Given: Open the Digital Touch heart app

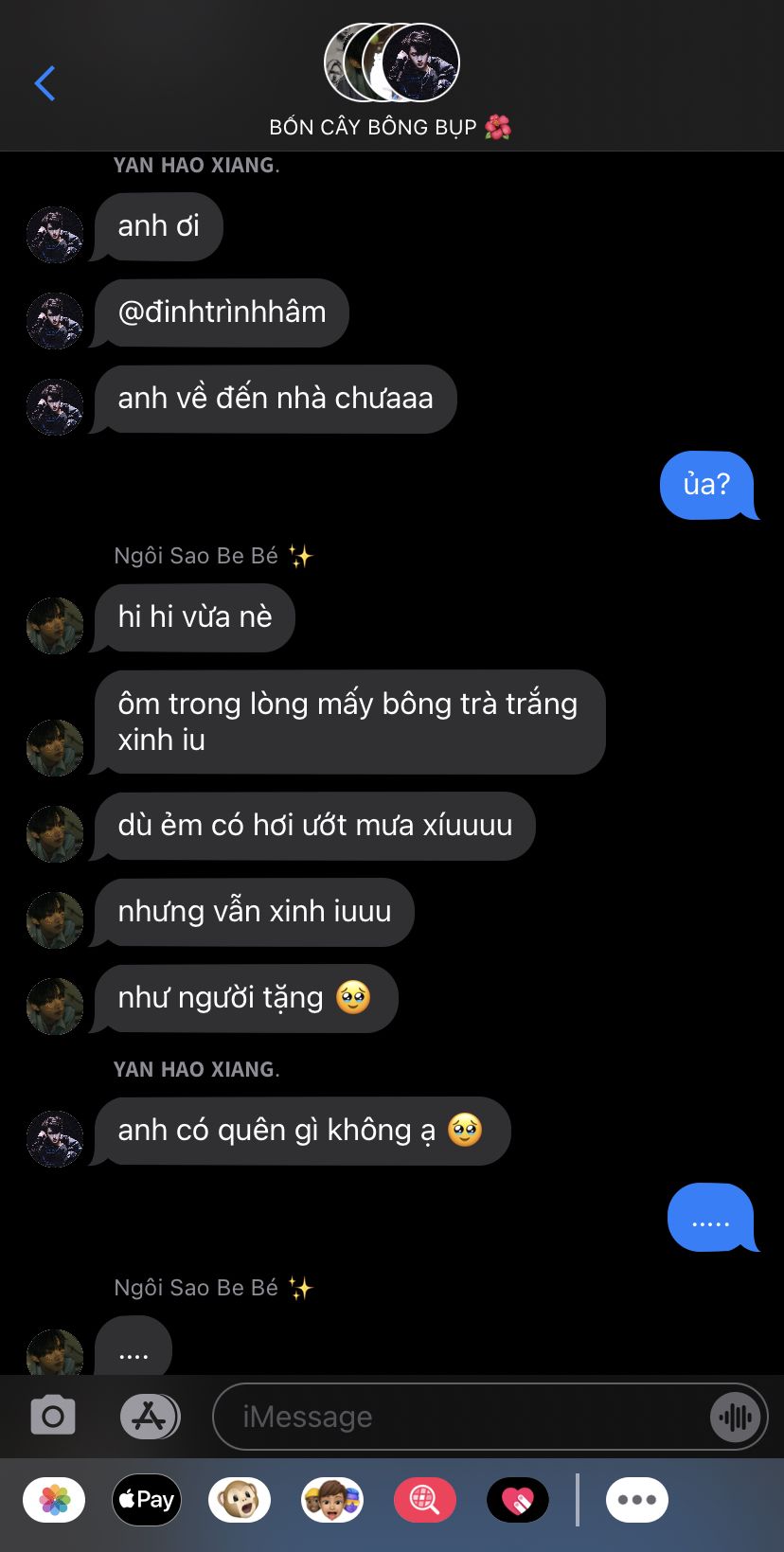Looking at the screenshot, I should pyautogui.click(x=517, y=1500).
